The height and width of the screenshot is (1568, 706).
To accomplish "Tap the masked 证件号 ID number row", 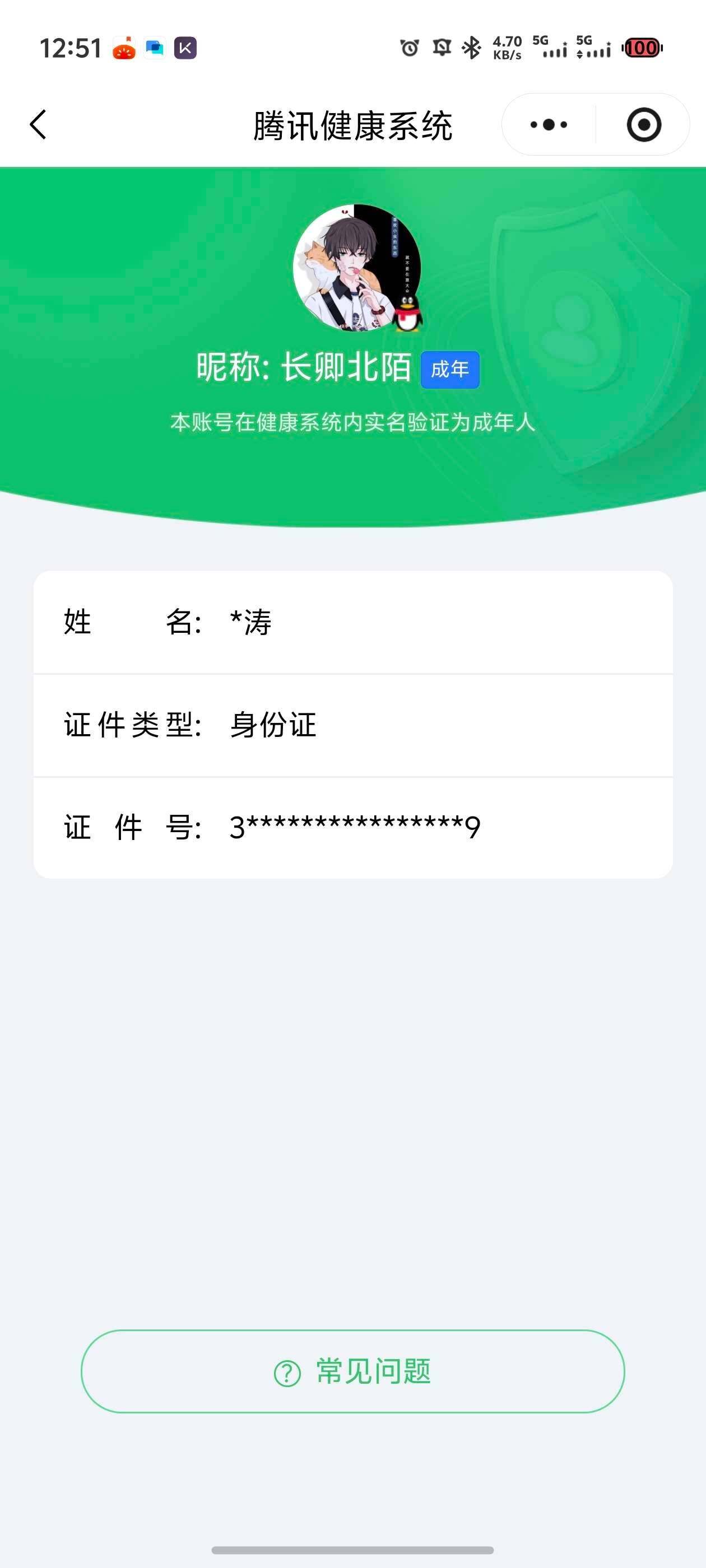I will [354, 827].
